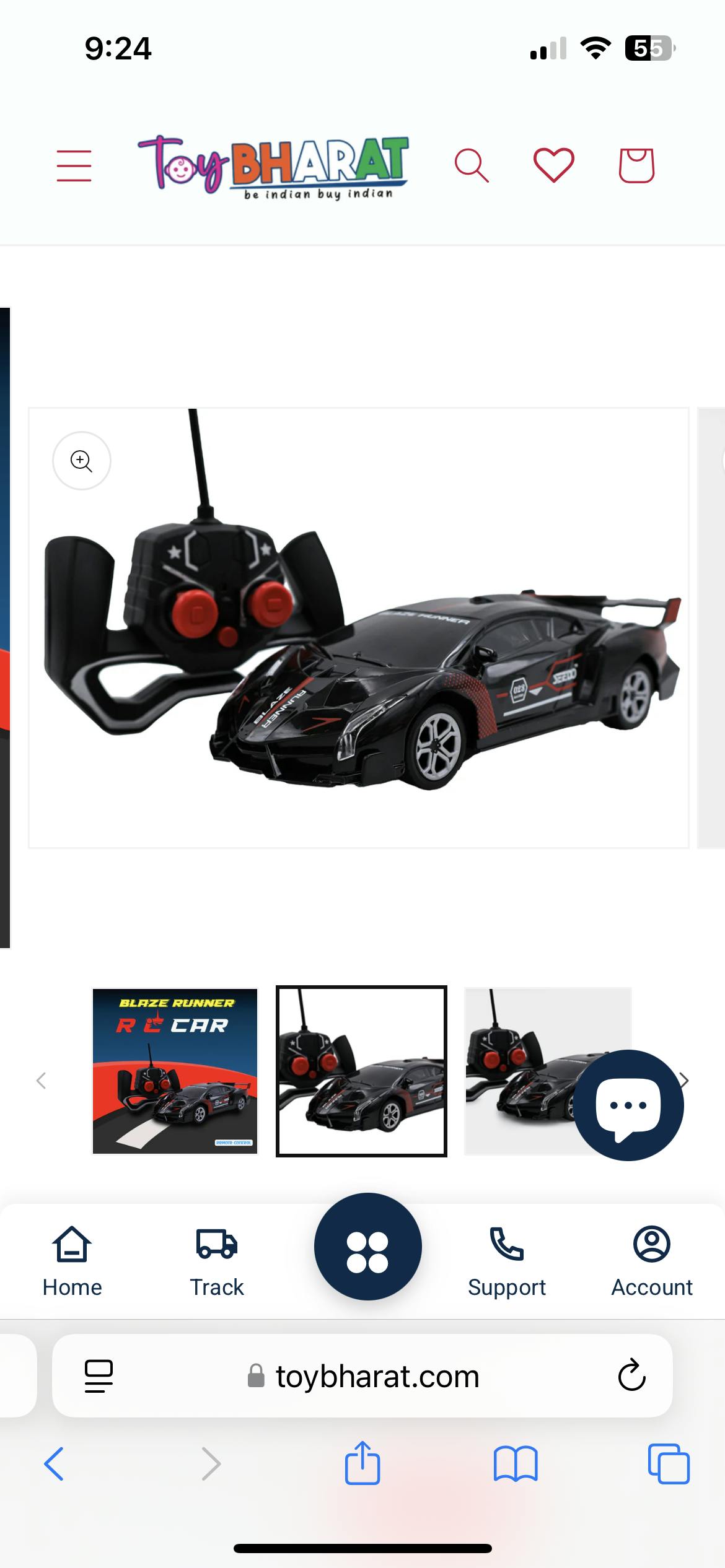The width and height of the screenshot is (725, 1568).
Task: Share this page from Safari toolbar
Action: (x=362, y=1464)
